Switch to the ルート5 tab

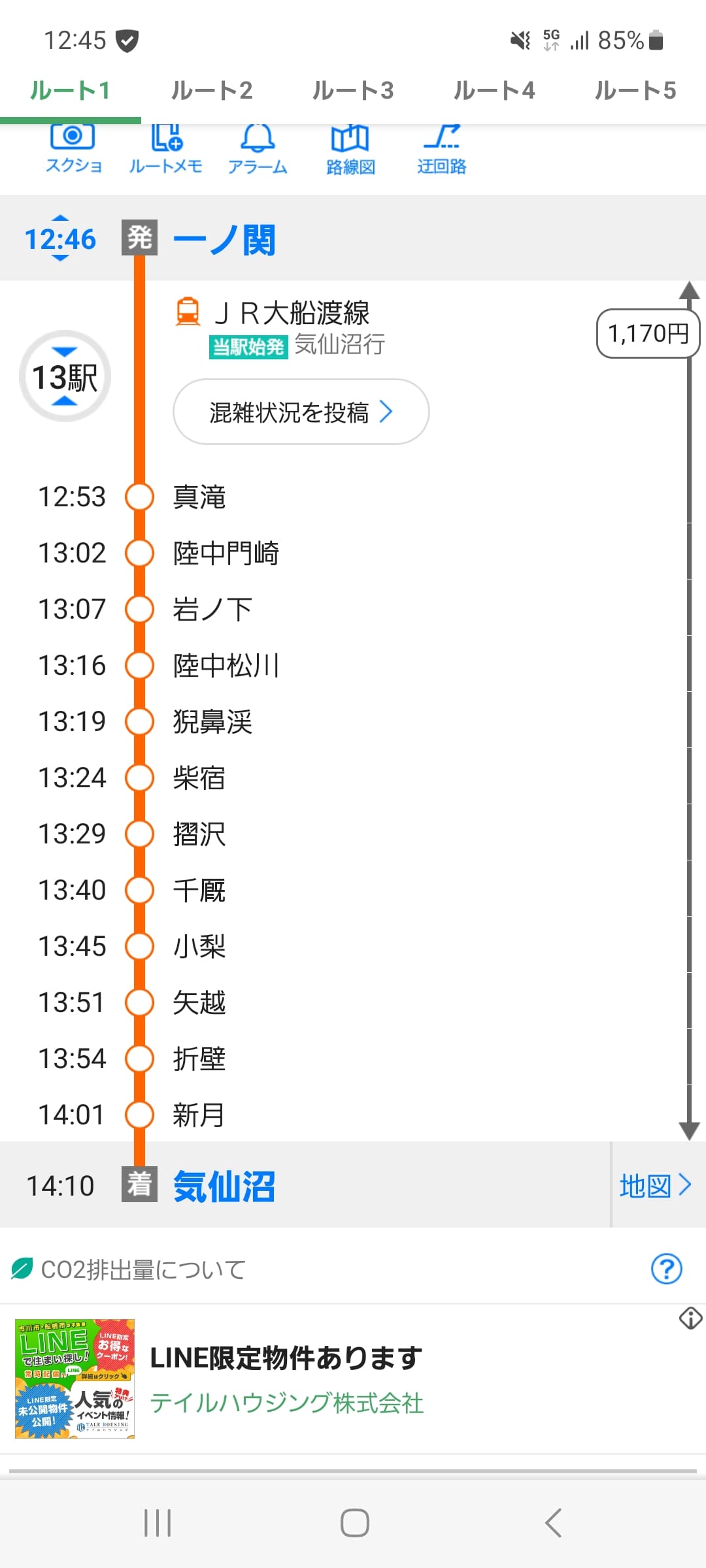point(635,90)
